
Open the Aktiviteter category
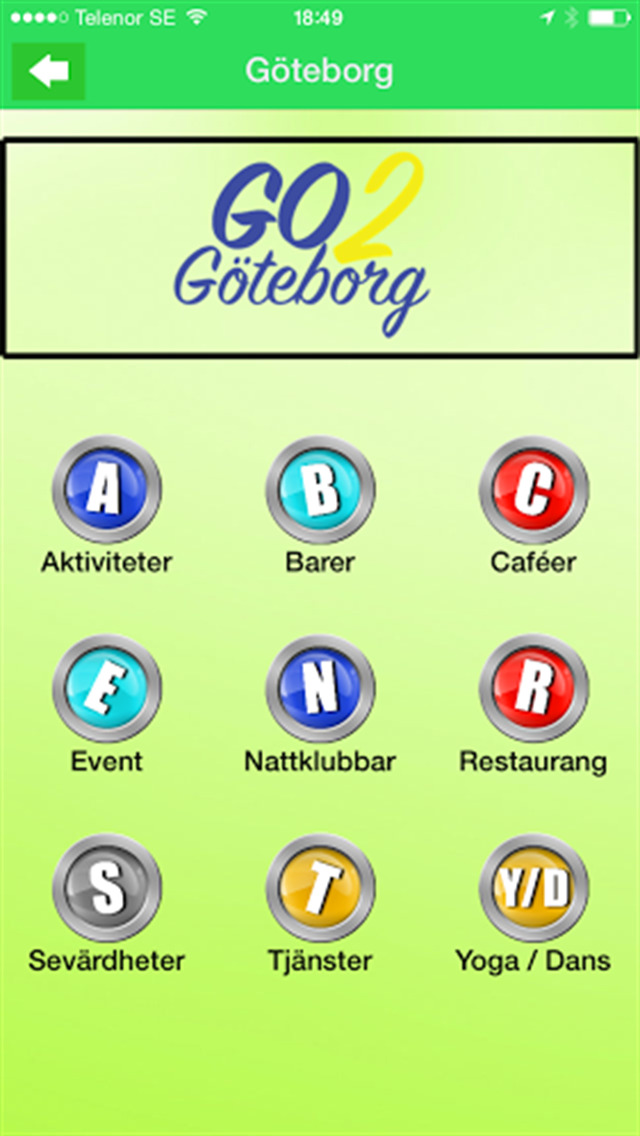pos(106,490)
